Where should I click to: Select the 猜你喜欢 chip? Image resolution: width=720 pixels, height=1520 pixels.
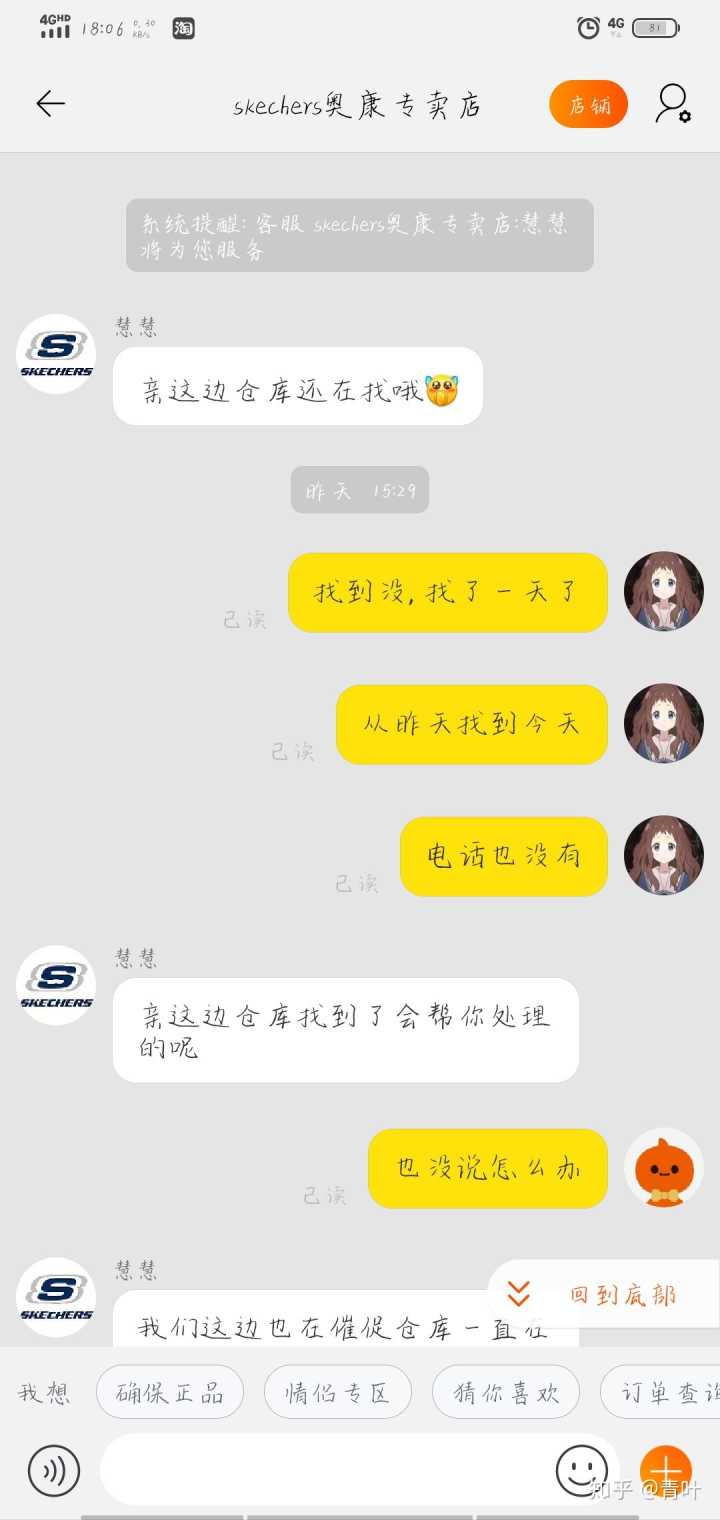coord(505,1392)
